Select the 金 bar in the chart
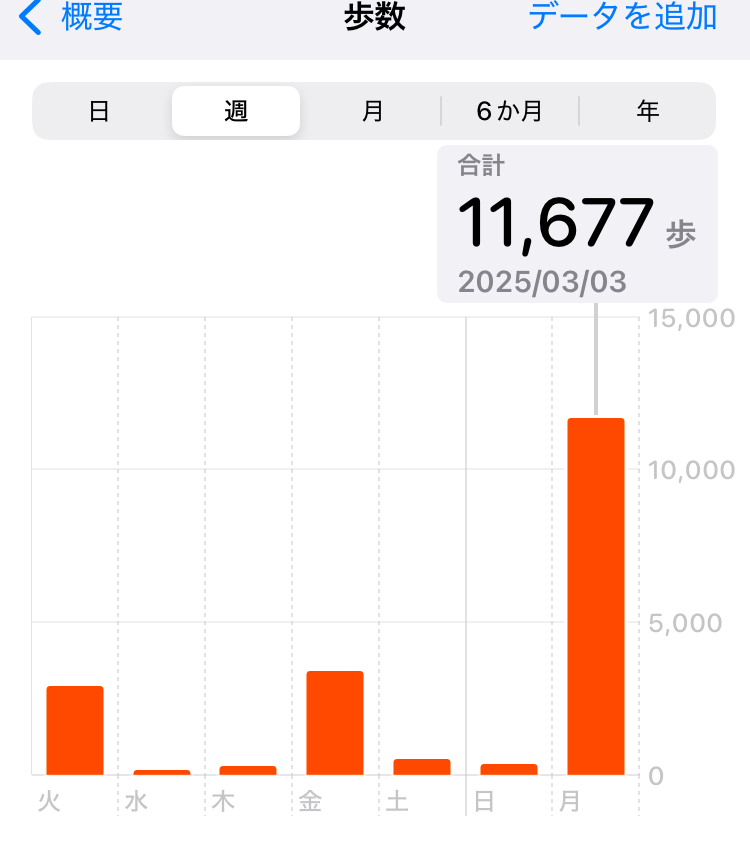The image size is (750, 868). click(335, 722)
